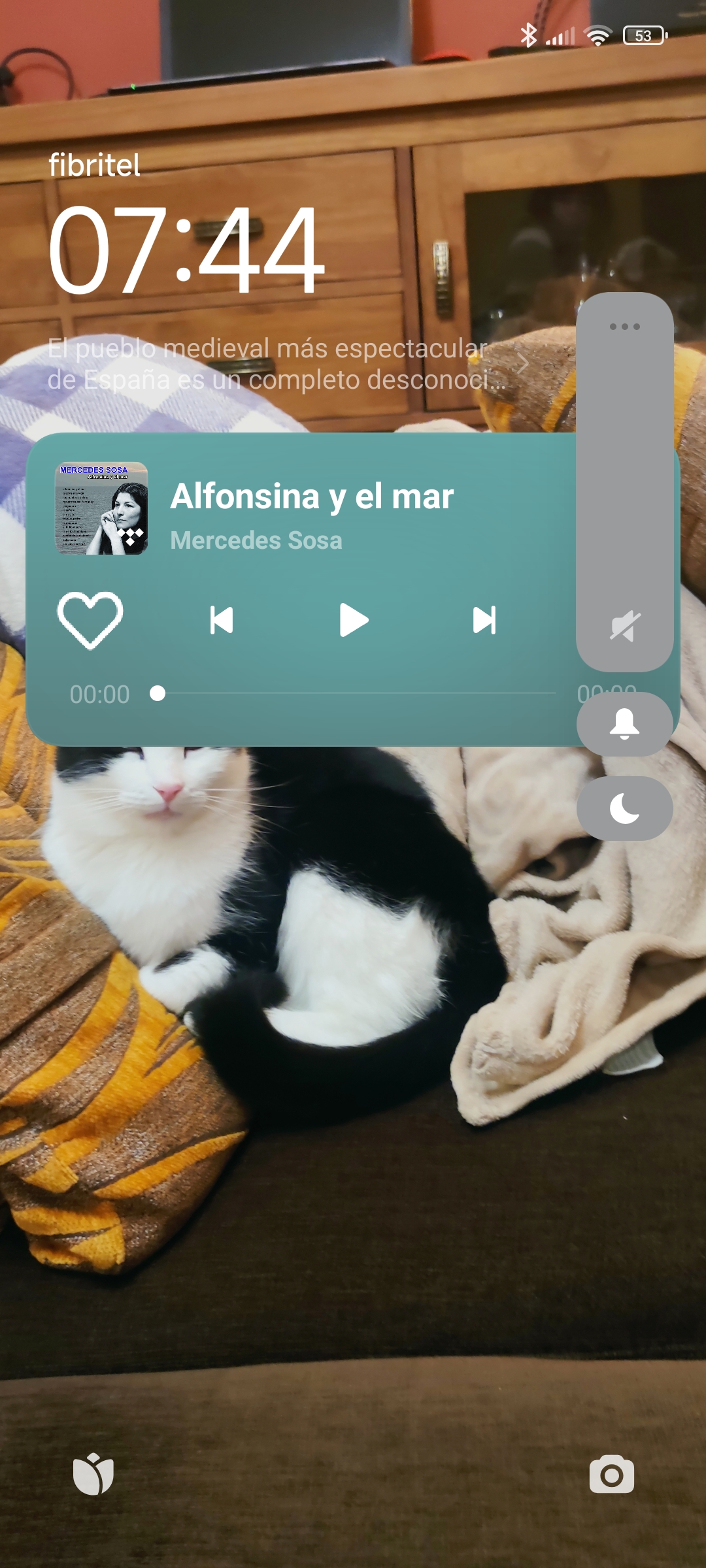This screenshot has width=706, height=1568.
Task: Switch ringer mode with the bell button
Action: pos(624,724)
